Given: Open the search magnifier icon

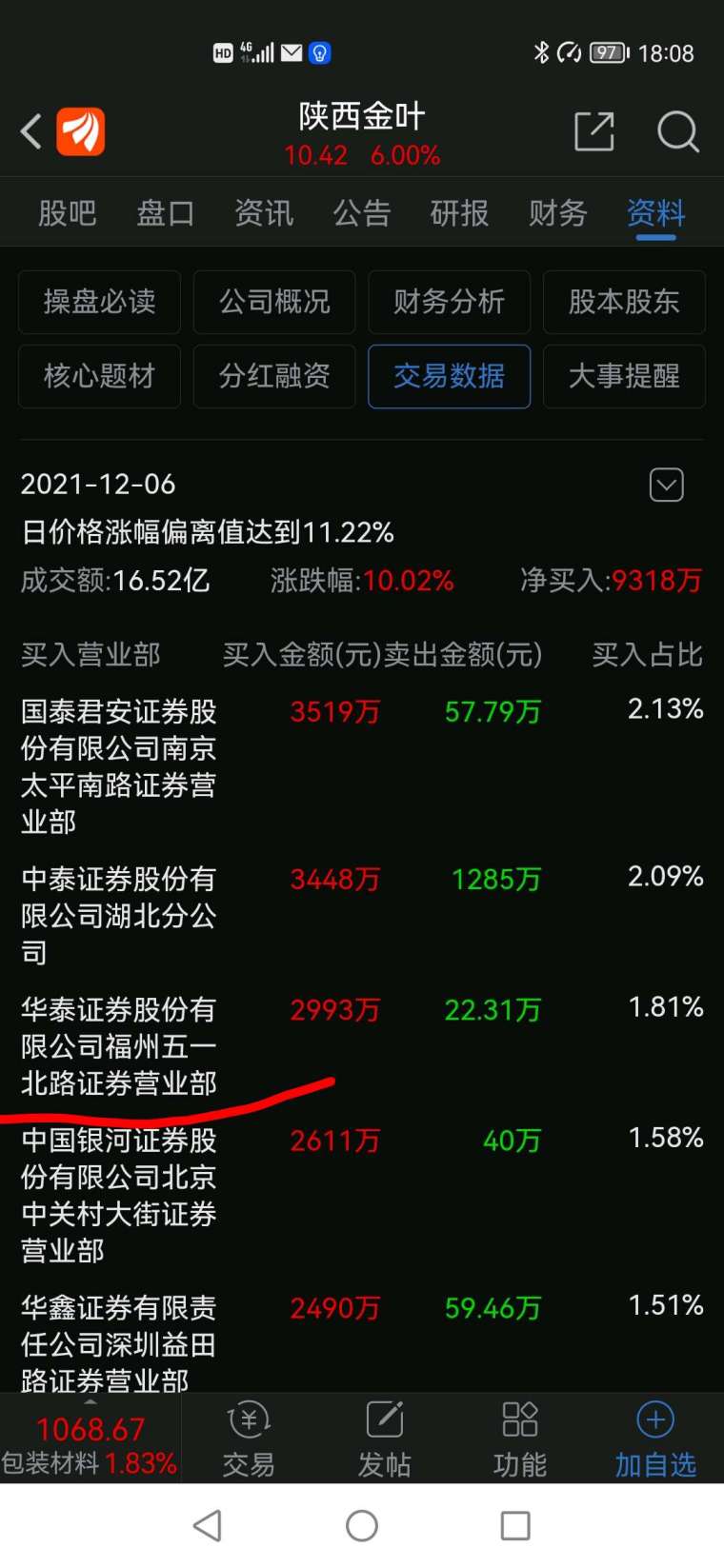Looking at the screenshot, I should 678,131.
